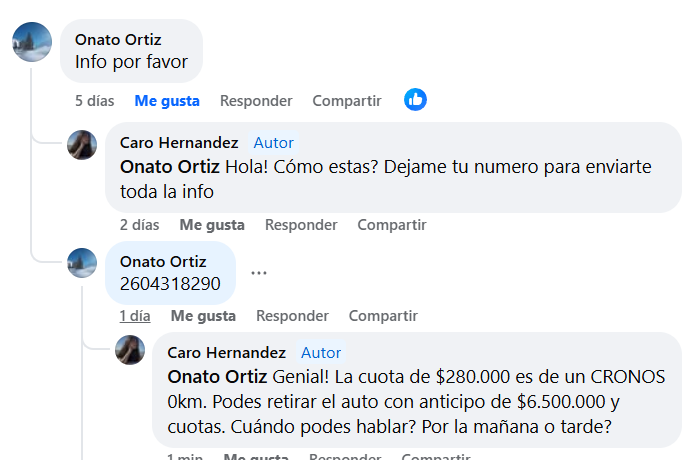The height and width of the screenshot is (460, 684).
Task: Tap Compartir under the 2604318290 comment
Action: click(x=383, y=316)
